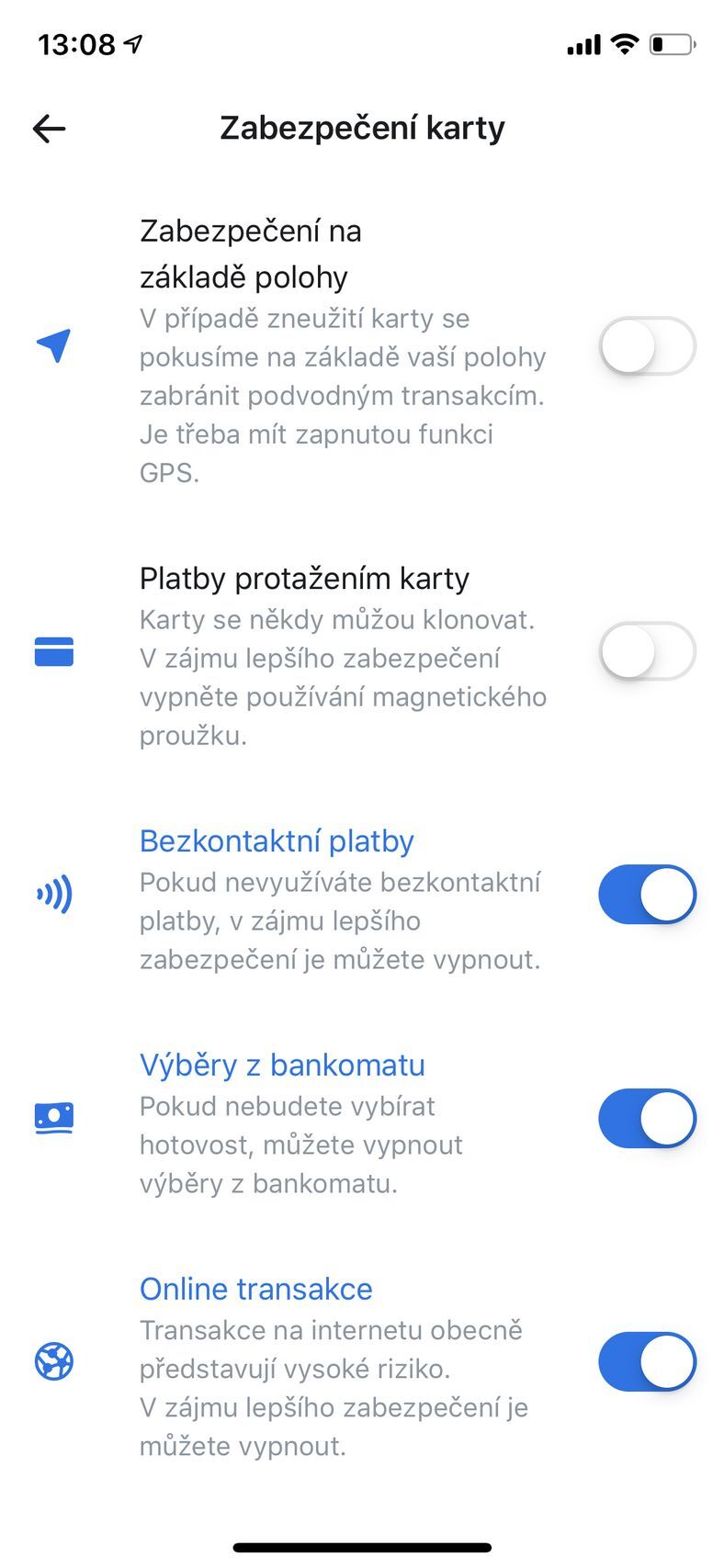
Task: Open the Bezkontaktní platby settings link
Action: click(277, 840)
